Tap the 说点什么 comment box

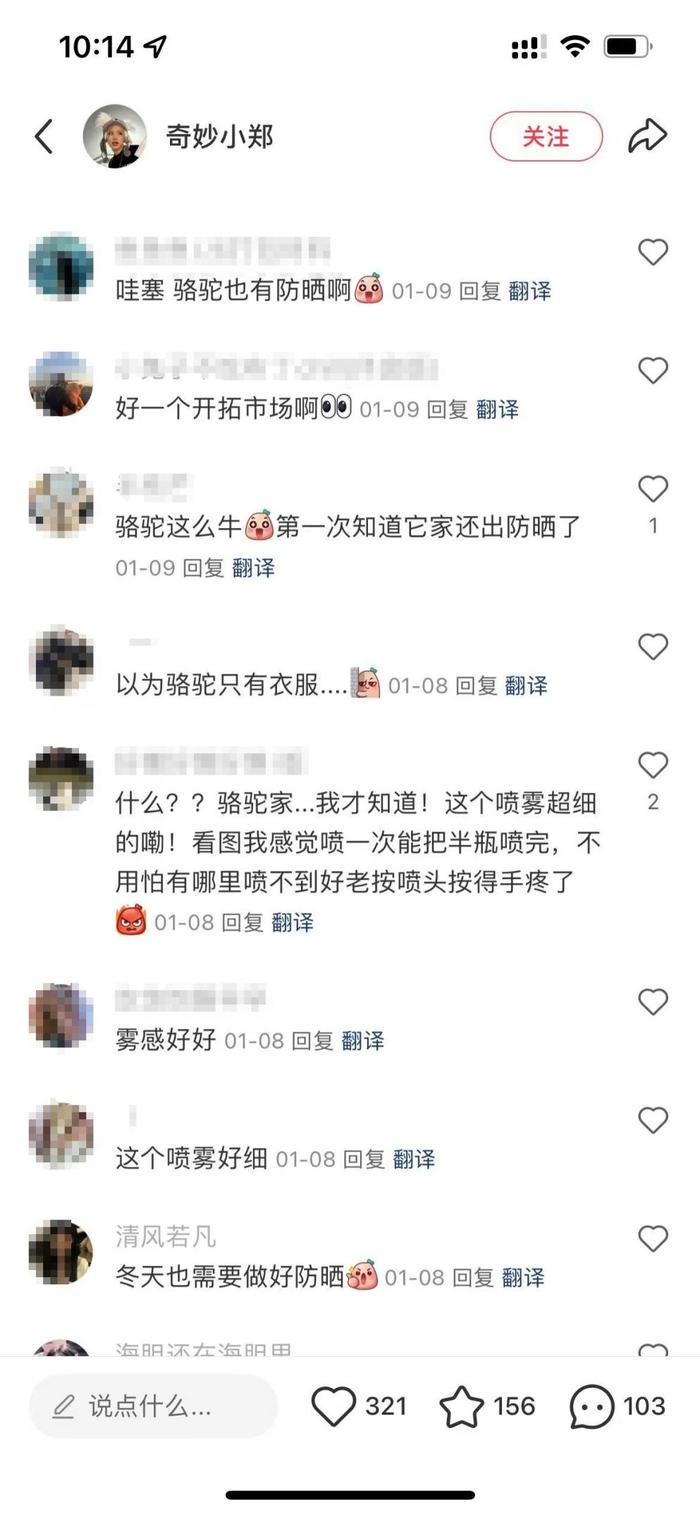[153, 1406]
